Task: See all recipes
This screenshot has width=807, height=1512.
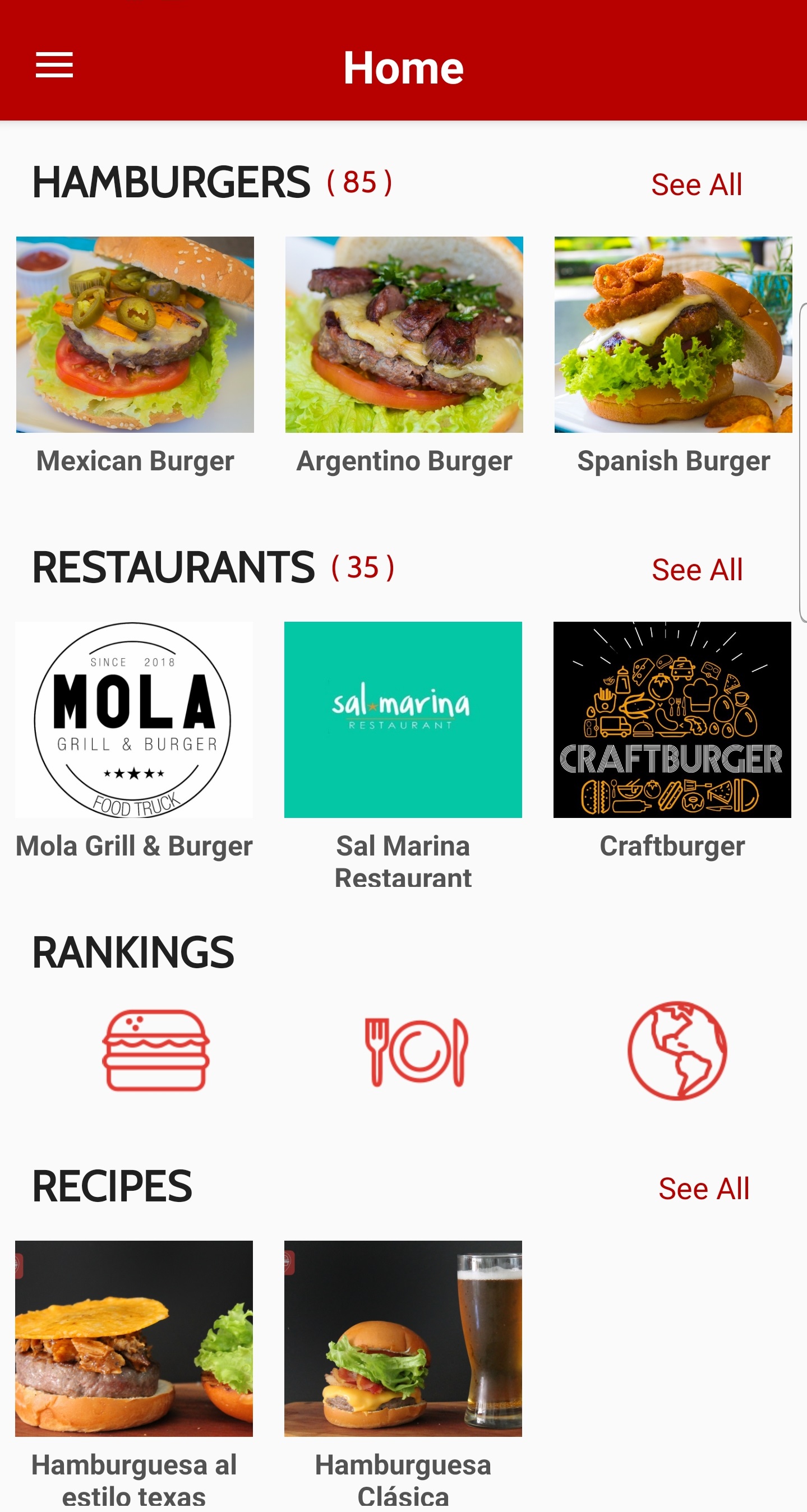Action: coord(703,1189)
